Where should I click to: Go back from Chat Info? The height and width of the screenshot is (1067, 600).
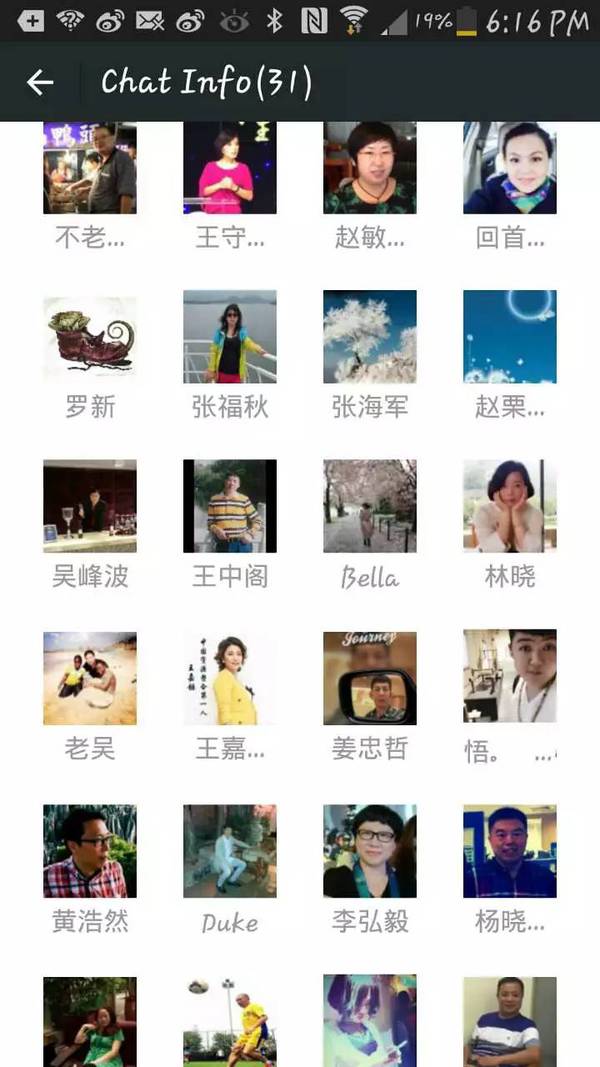pos(40,83)
